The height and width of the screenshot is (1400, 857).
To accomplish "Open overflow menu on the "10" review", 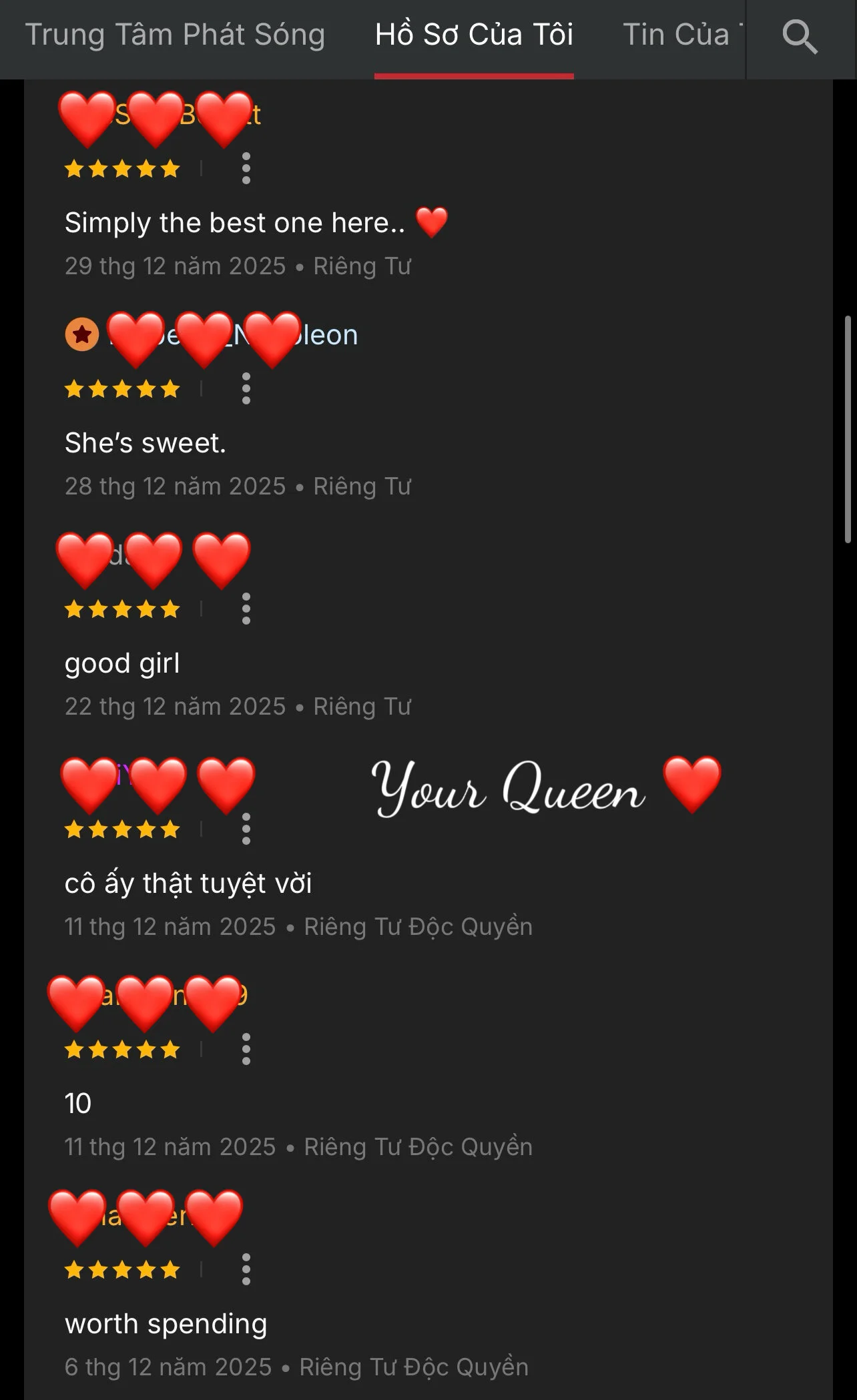I will [246, 1049].
